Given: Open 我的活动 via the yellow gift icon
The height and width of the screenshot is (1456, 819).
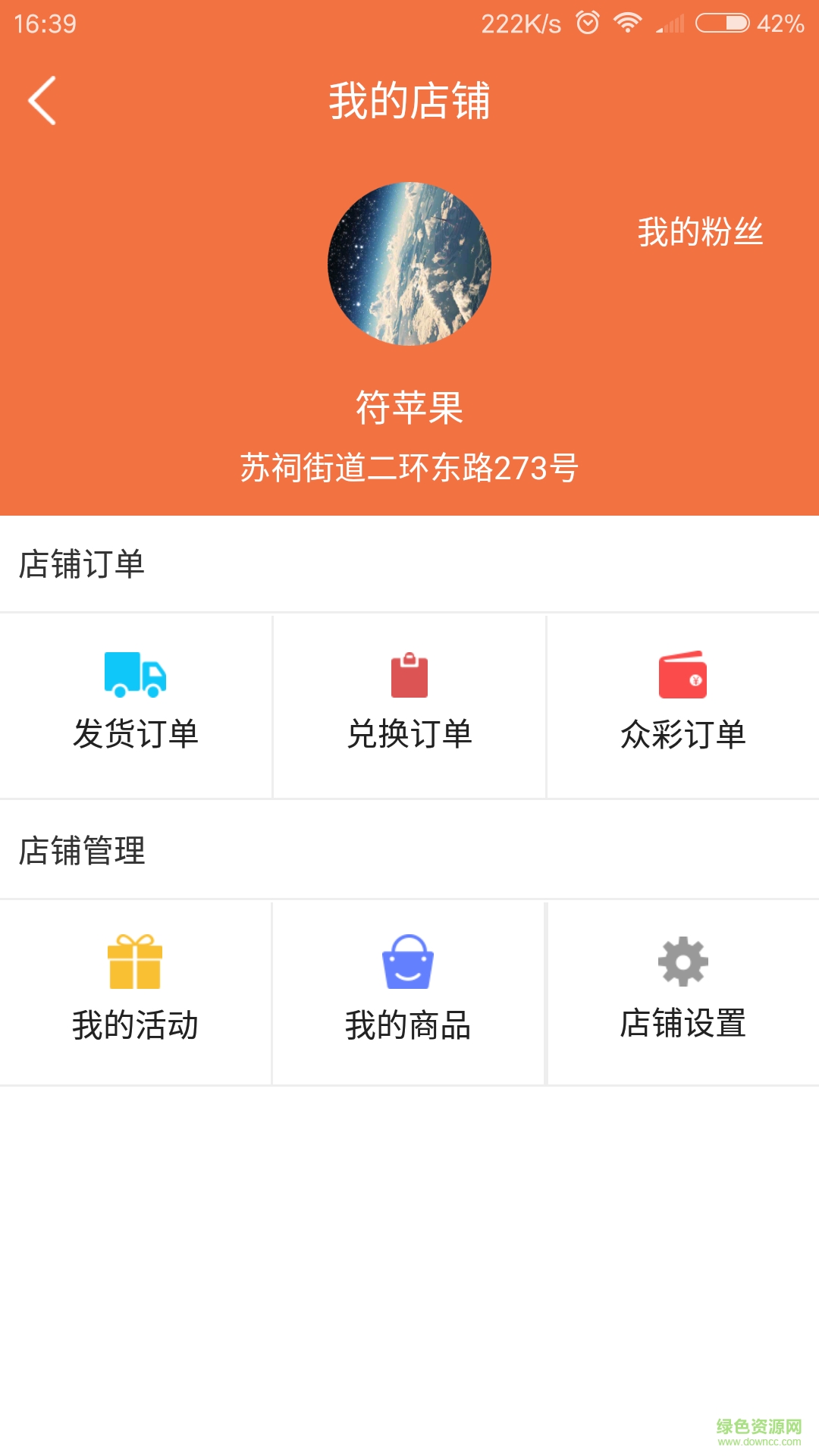Looking at the screenshot, I should 136,963.
